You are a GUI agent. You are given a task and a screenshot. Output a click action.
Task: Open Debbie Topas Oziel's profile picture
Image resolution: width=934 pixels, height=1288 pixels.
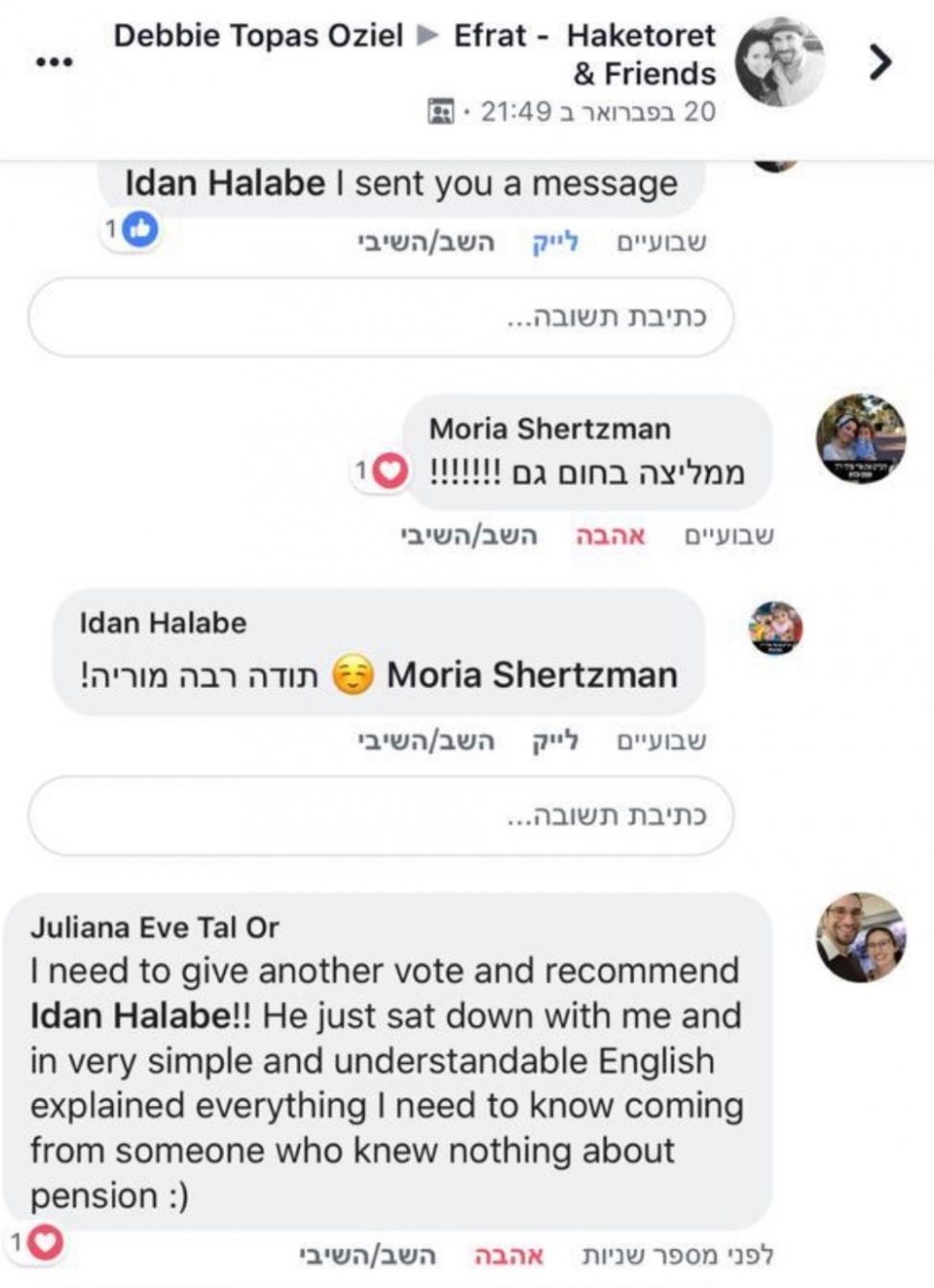(x=779, y=62)
